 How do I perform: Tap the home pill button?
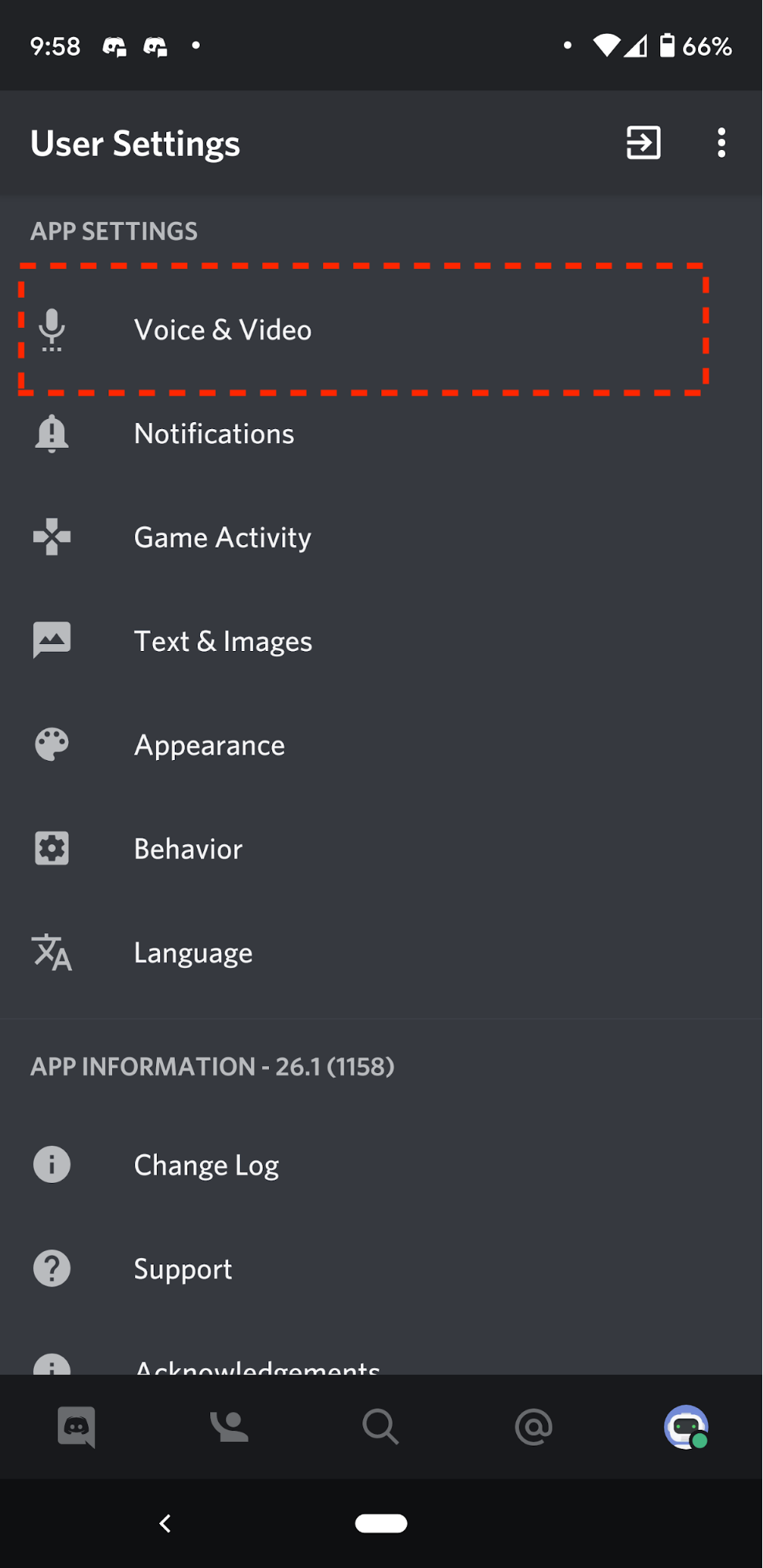[381, 1523]
